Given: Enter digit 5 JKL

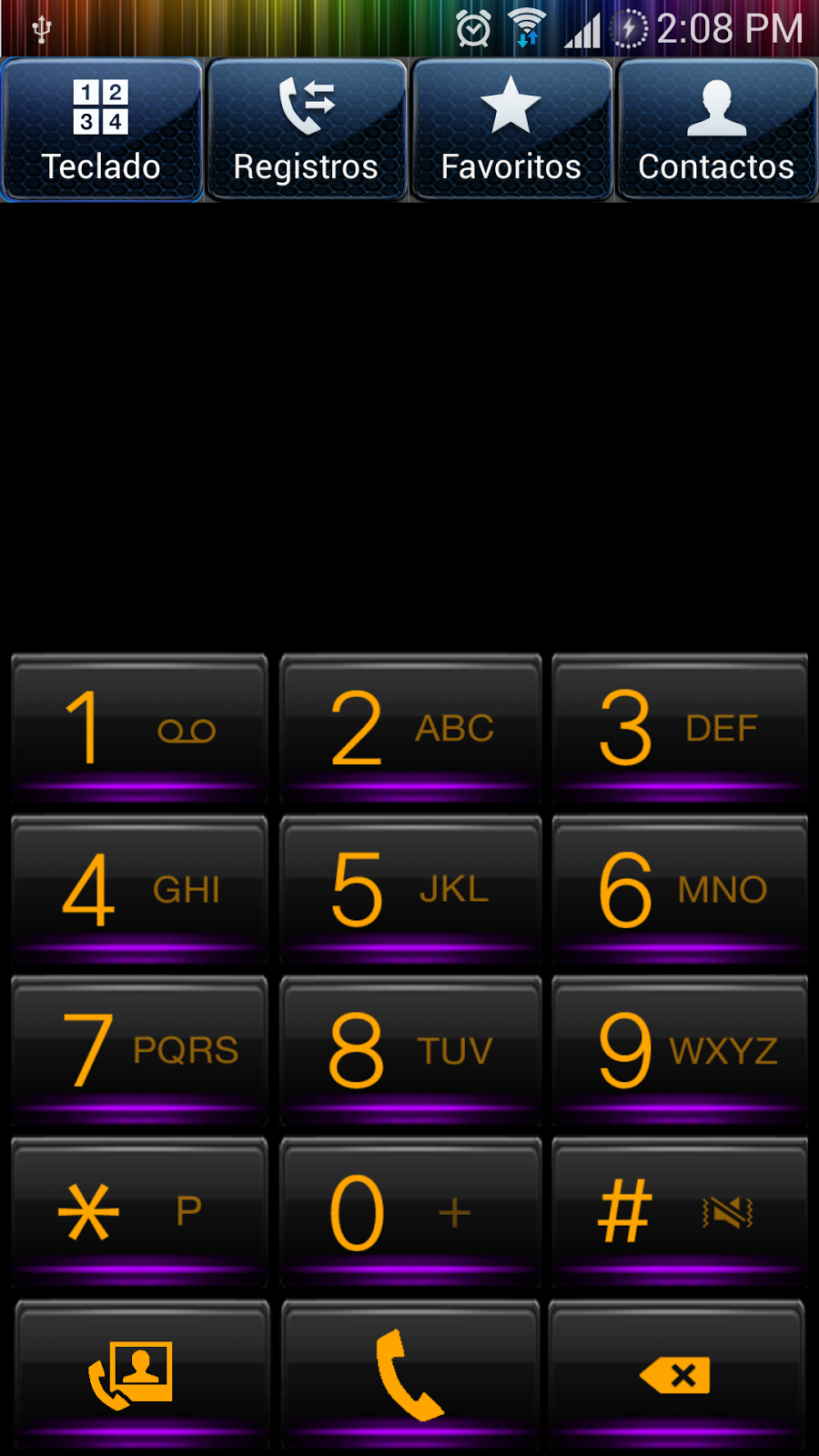Looking at the screenshot, I should (x=410, y=889).
